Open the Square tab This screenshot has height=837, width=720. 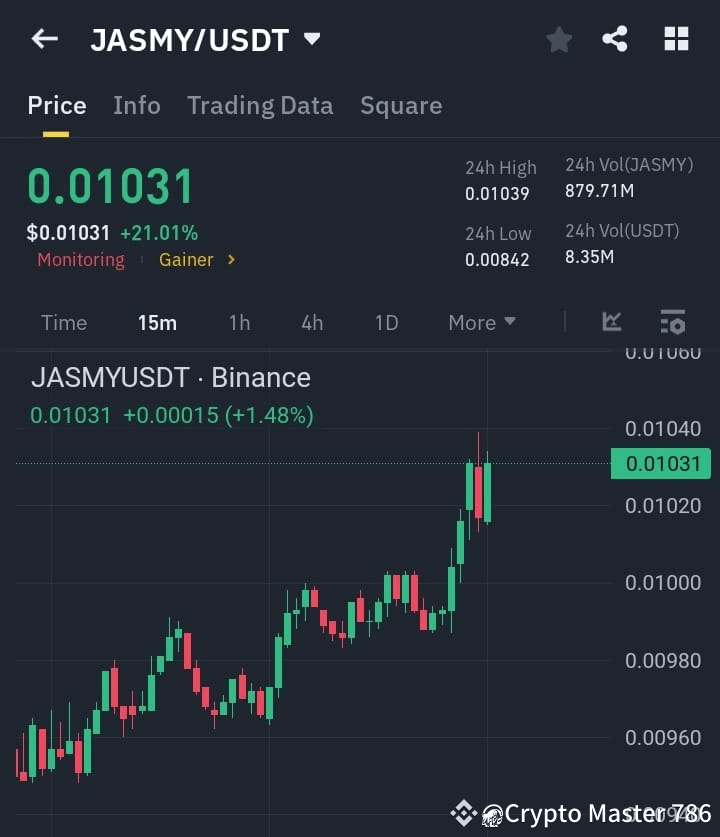(x=401, y=105)
